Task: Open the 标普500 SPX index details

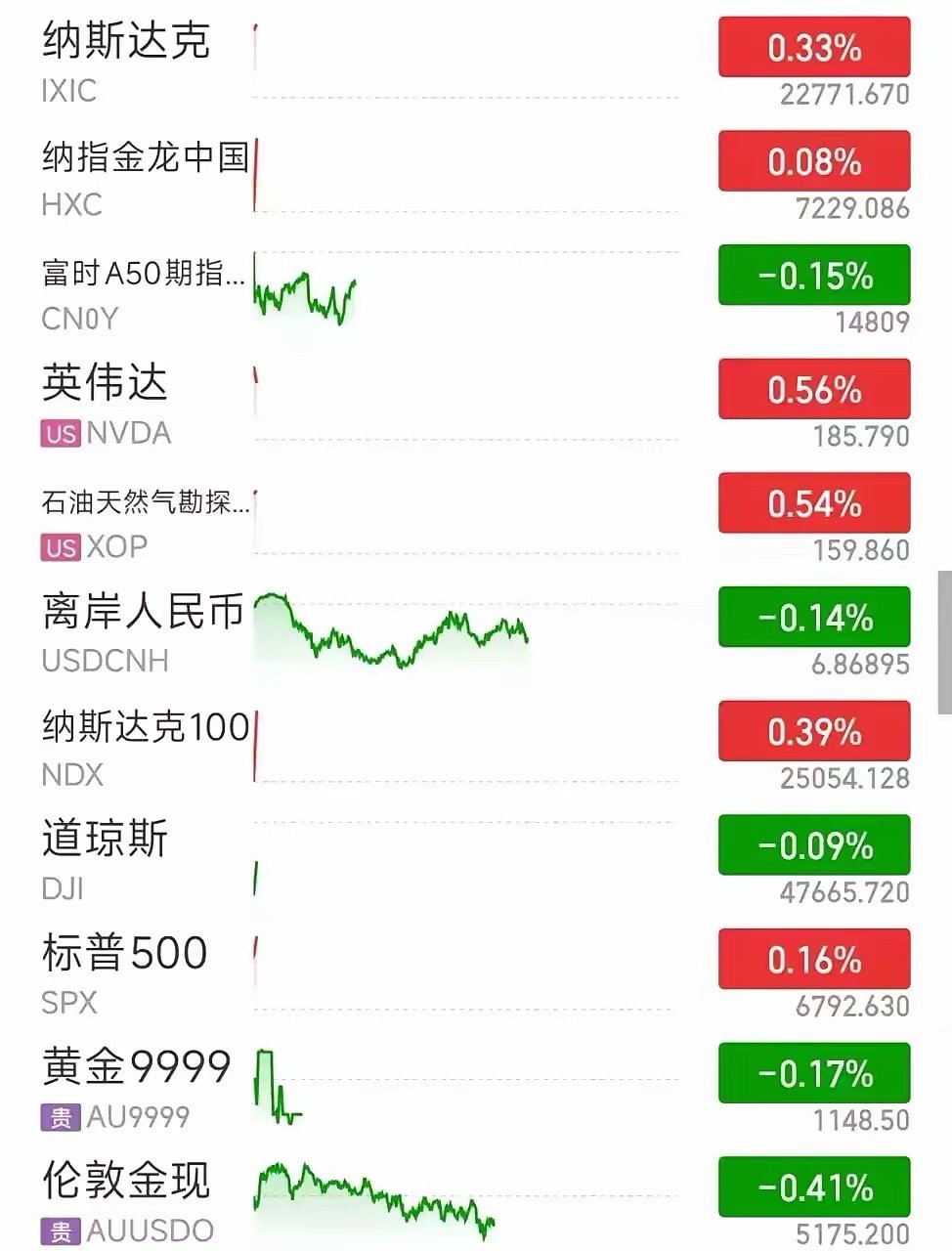Action: (x=125, y=975)
